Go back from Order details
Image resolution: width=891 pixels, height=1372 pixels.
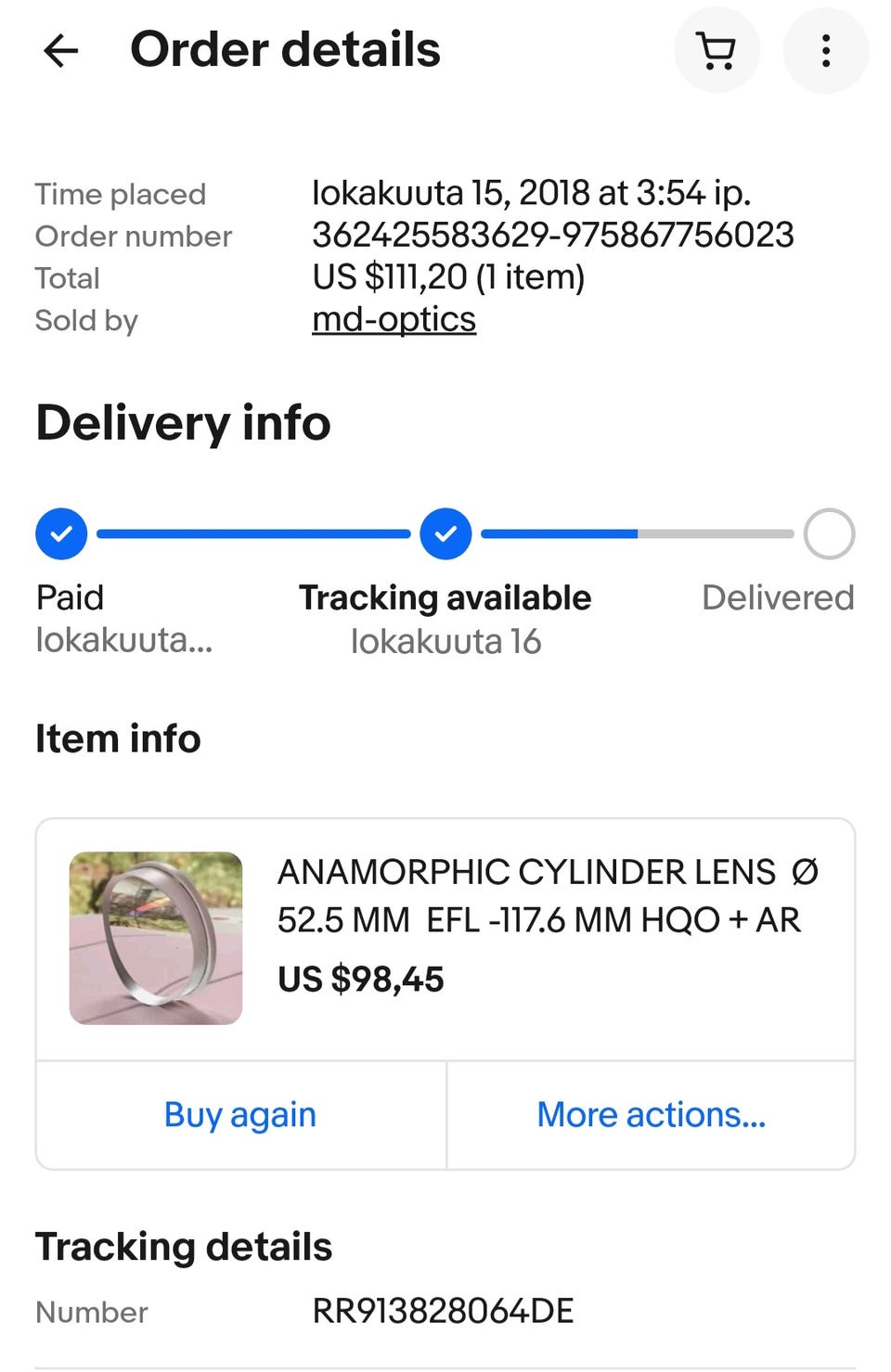pos(61,51)
